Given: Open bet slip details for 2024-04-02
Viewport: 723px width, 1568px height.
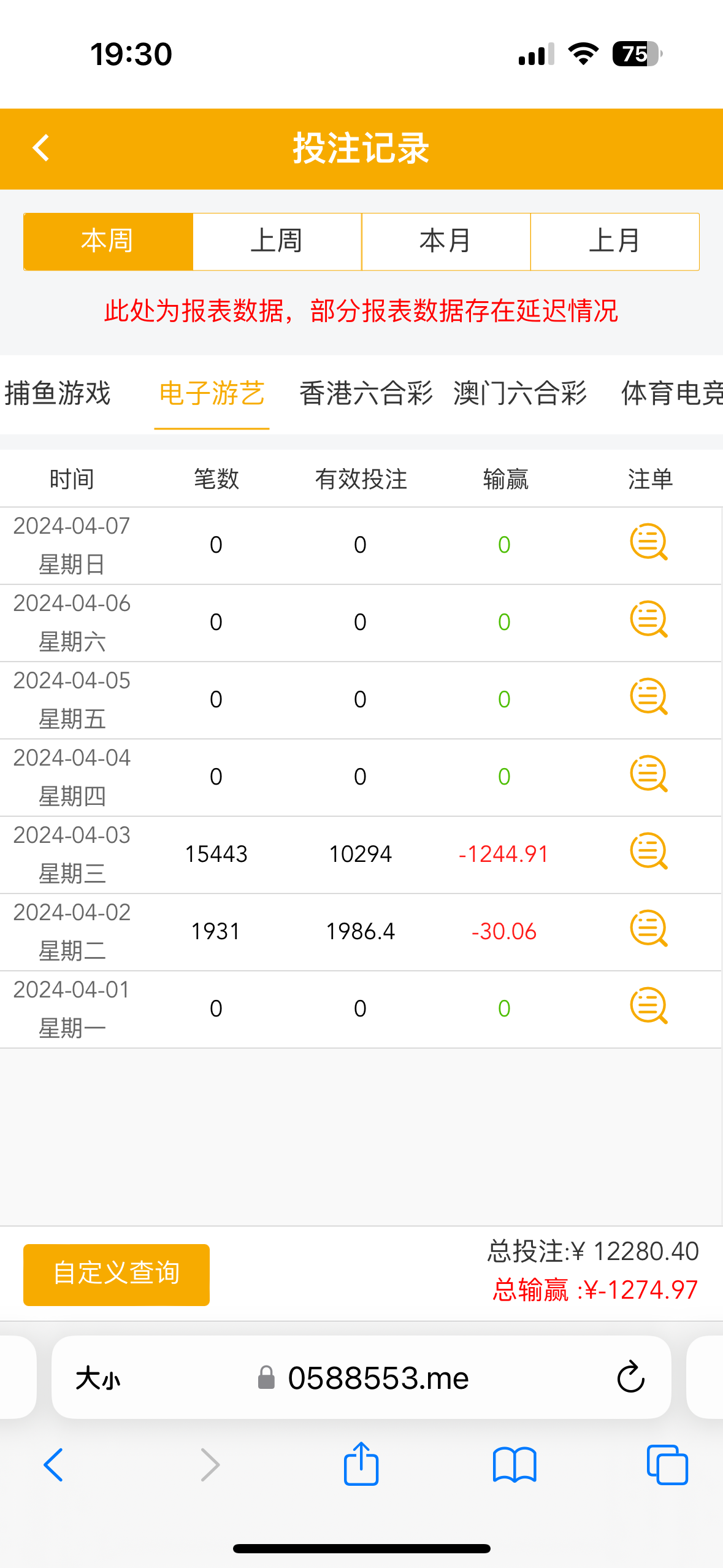Looking at the screenshot, I should pyautogui.click(x=648, y=928).
